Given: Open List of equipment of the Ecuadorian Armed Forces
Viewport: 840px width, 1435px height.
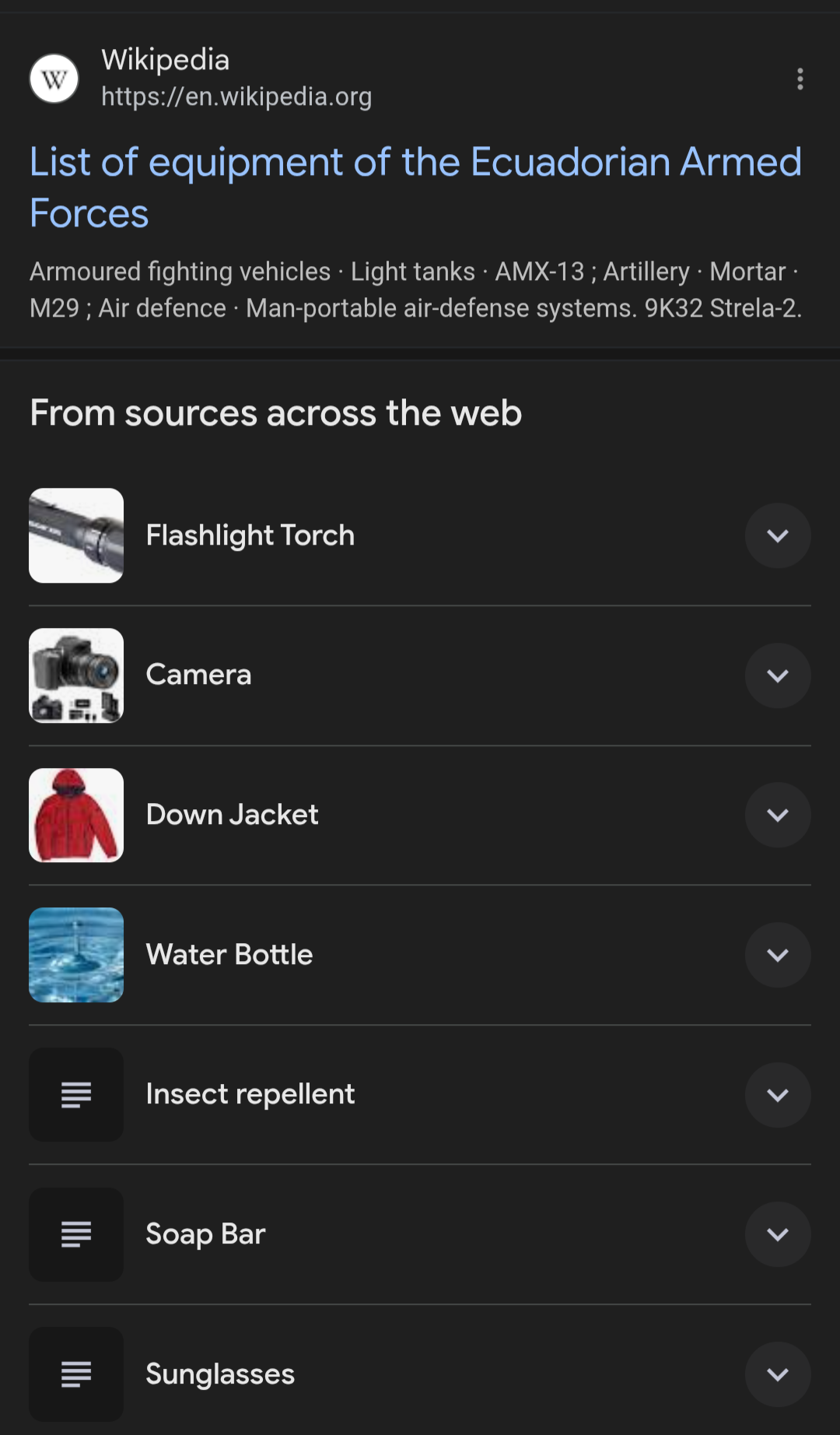Looking at the screenshot, I should 415,188.
